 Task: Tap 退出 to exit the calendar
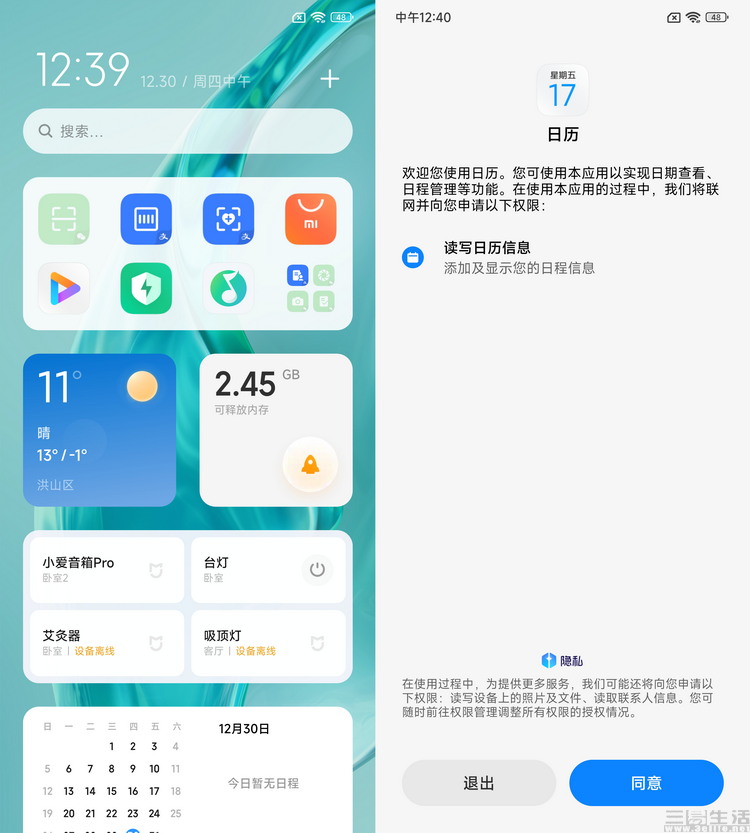tap(479, 783)
